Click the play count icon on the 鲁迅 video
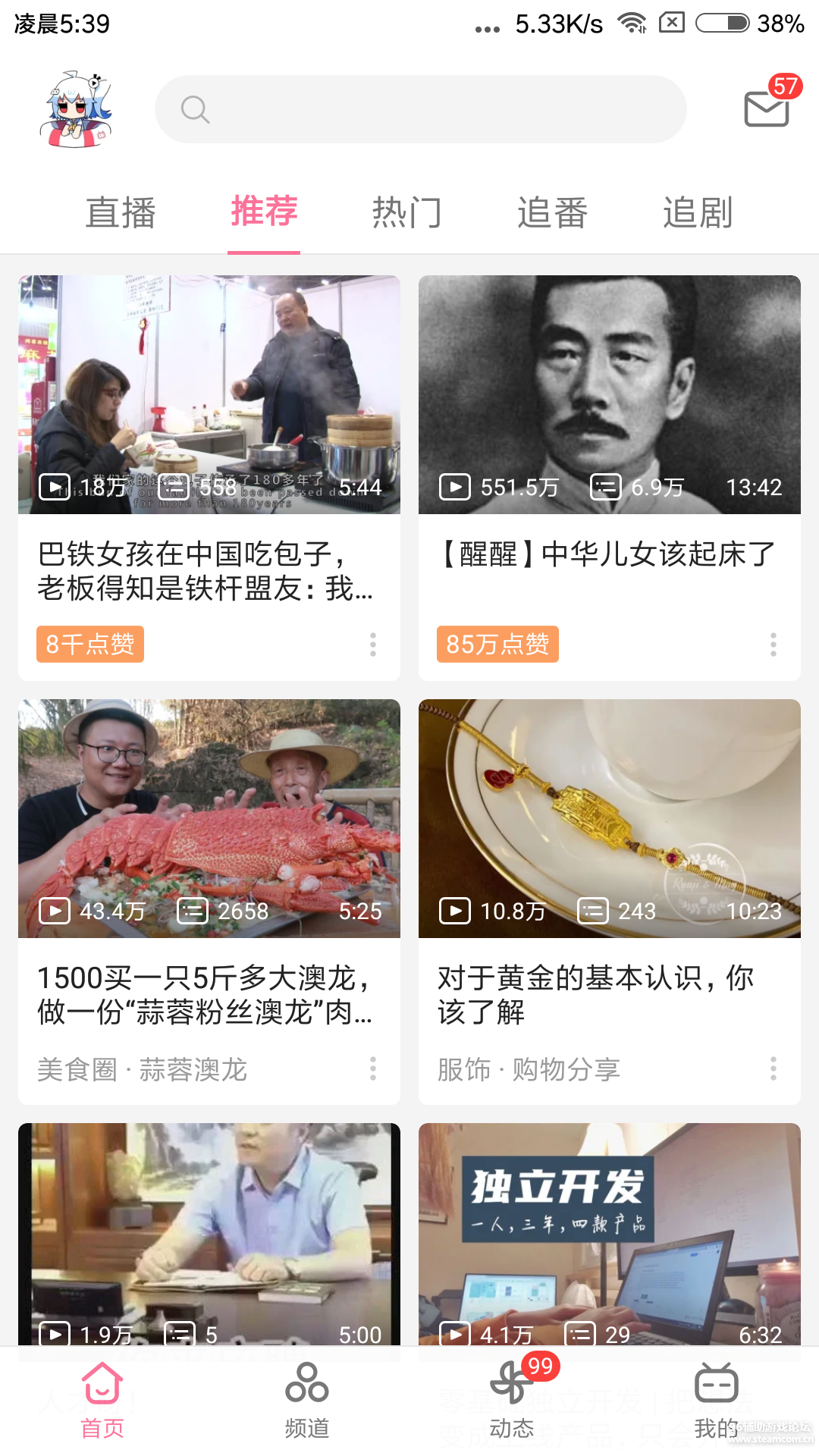This screenshot has height=1456, width=819. click(453, 488)
